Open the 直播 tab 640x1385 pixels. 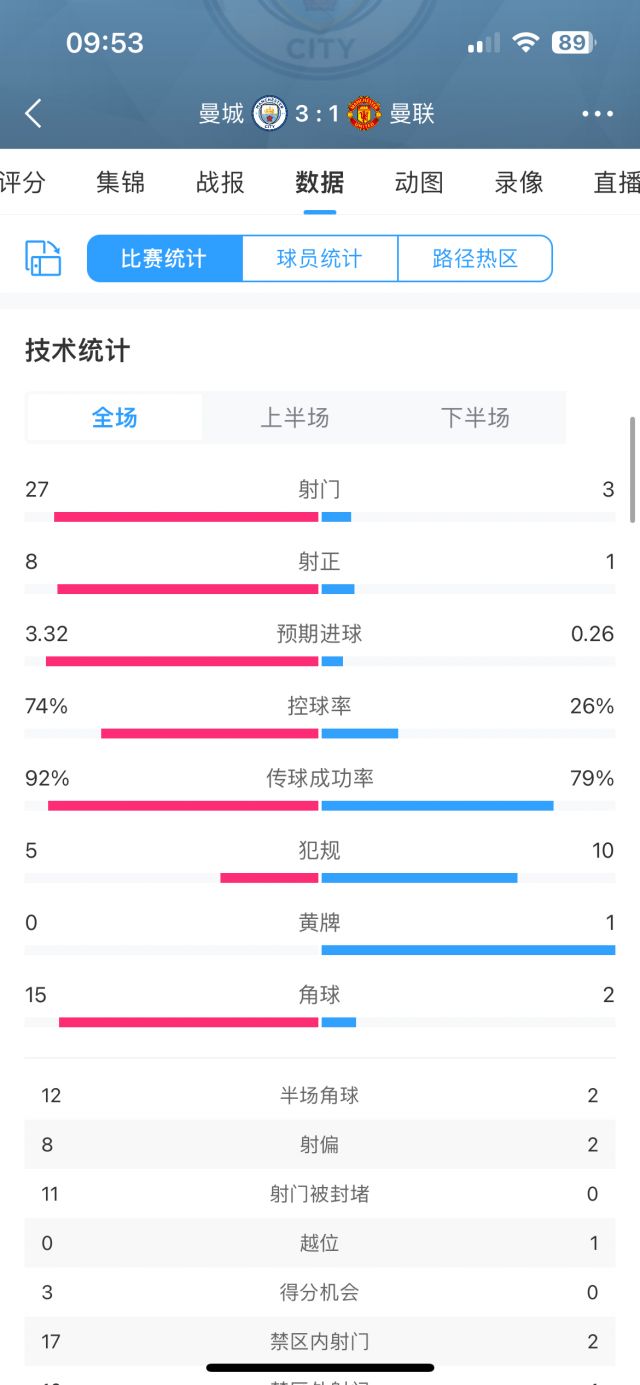[x=616, y=182]
